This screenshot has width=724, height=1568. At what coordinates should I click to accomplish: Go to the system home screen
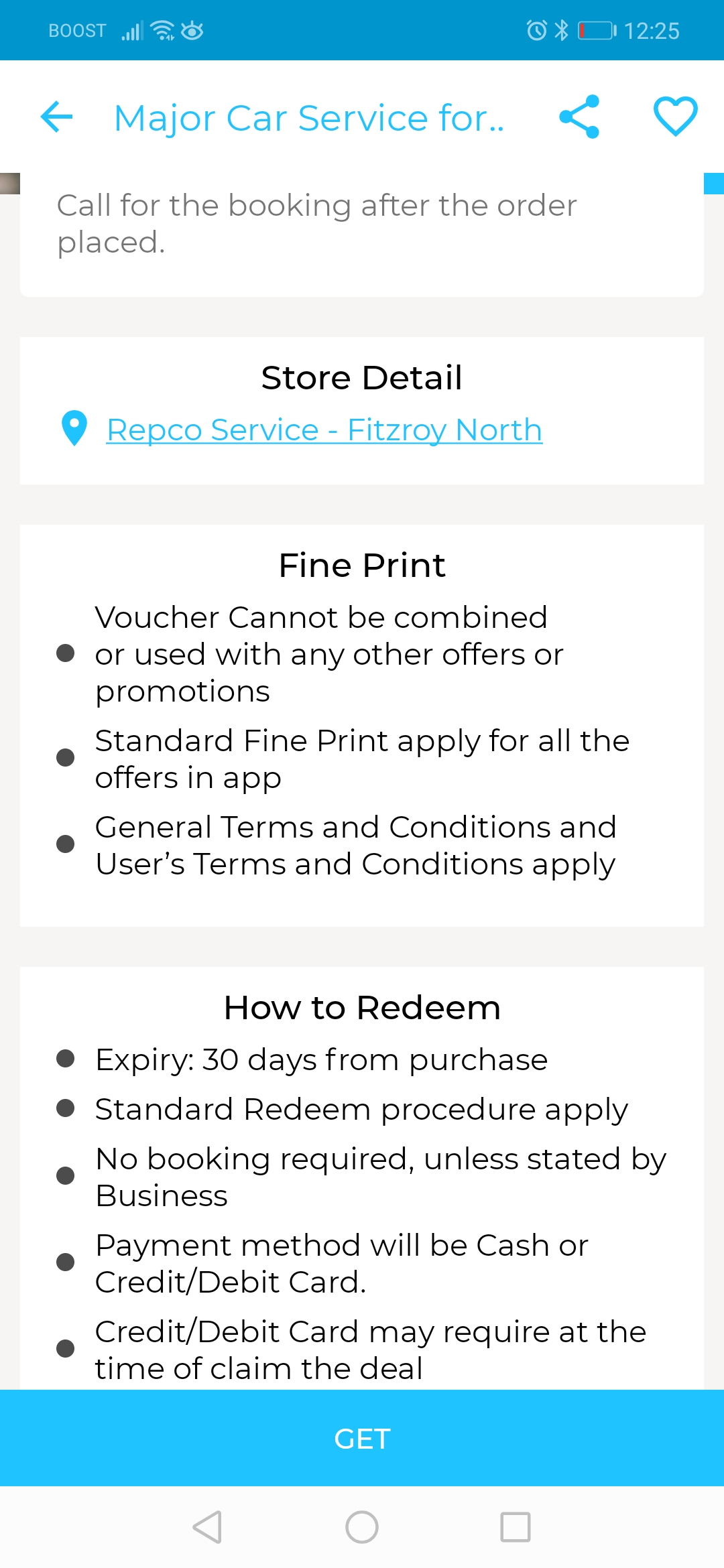362,1527
